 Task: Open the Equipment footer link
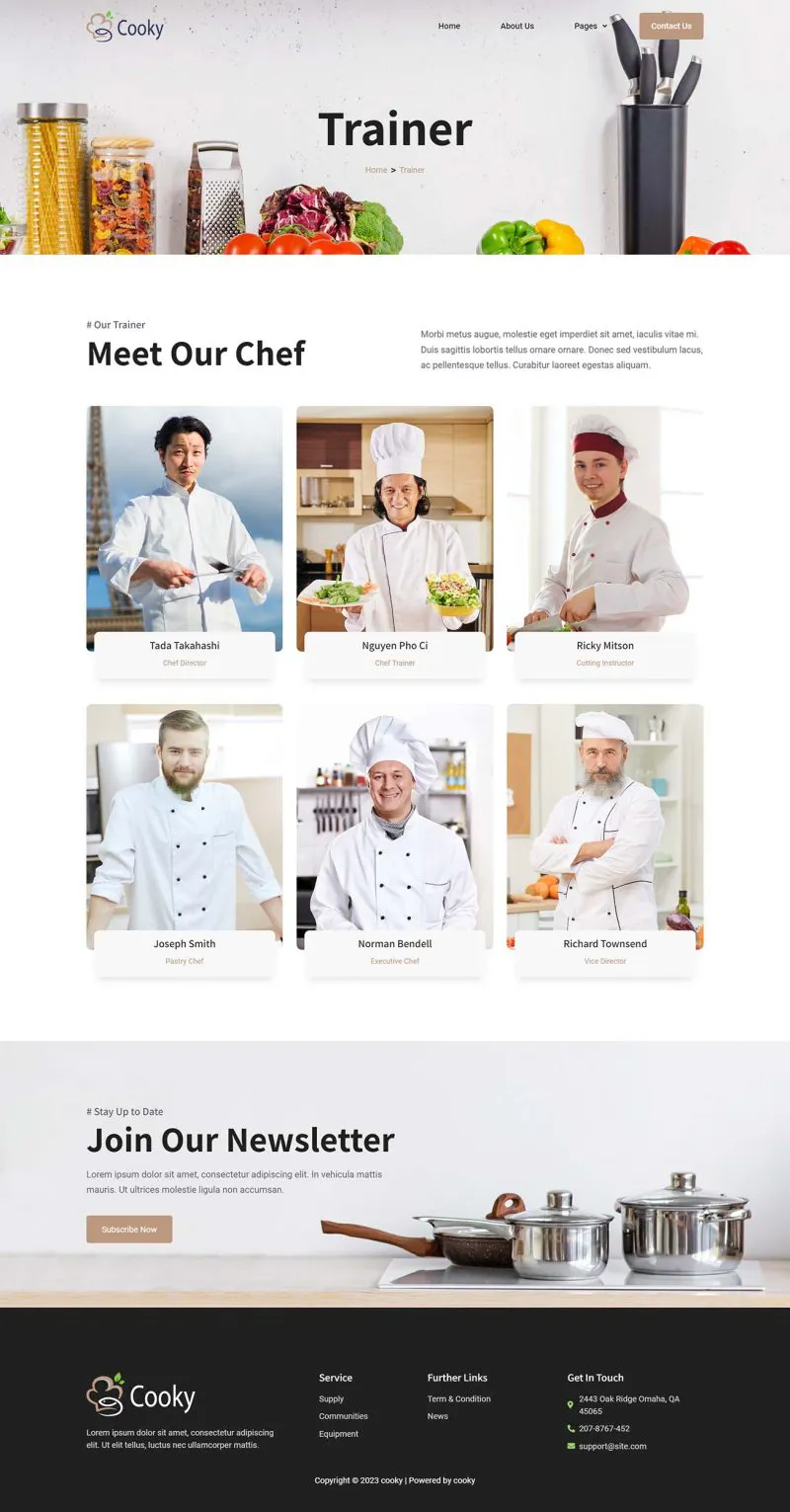[339, 1434]
